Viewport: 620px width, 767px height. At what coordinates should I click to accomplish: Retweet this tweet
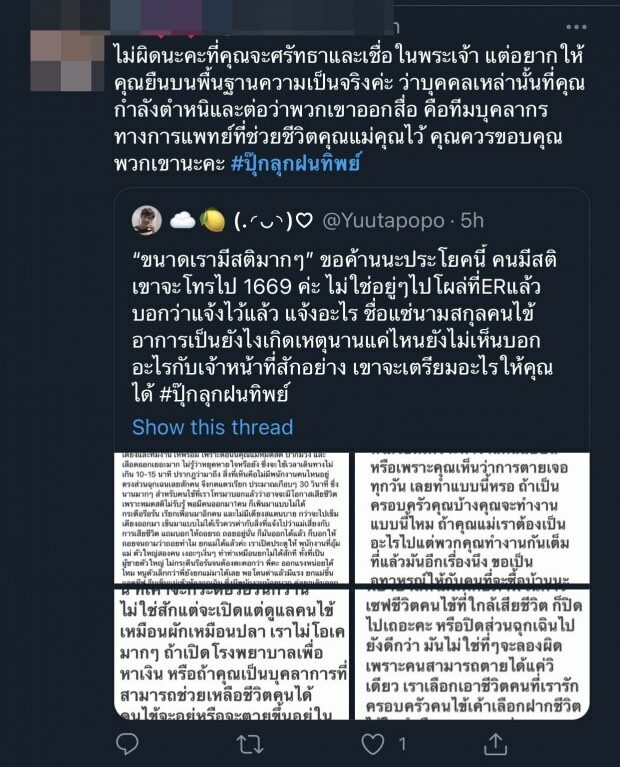pyautogui.click(x=247, y=743)
